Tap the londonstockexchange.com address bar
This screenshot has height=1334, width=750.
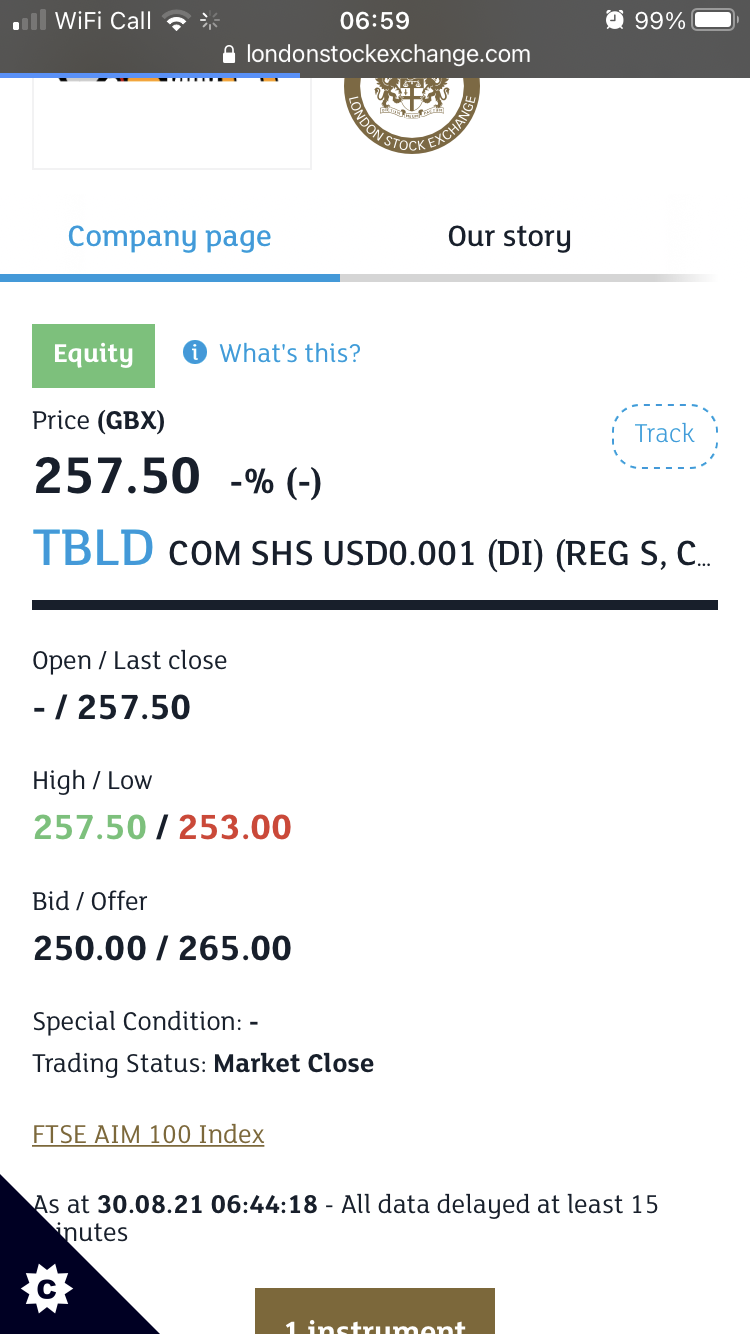pos(375,54)
